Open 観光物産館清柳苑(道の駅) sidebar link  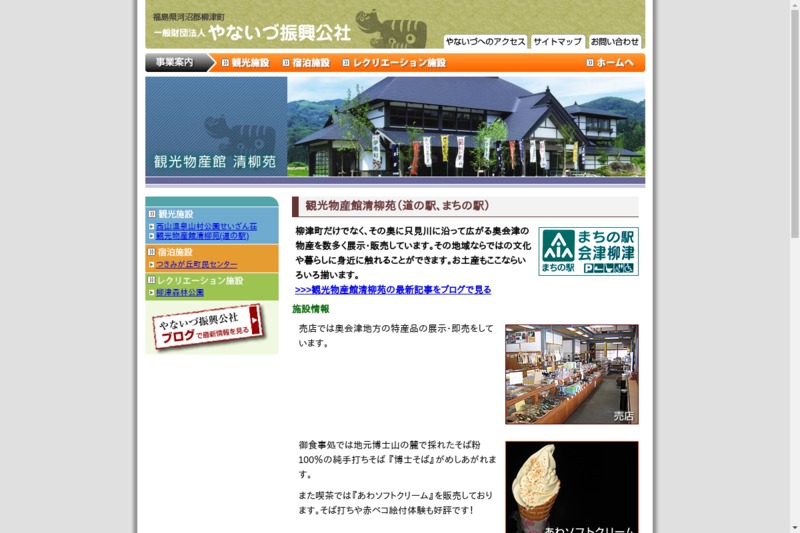click(202, 236)
